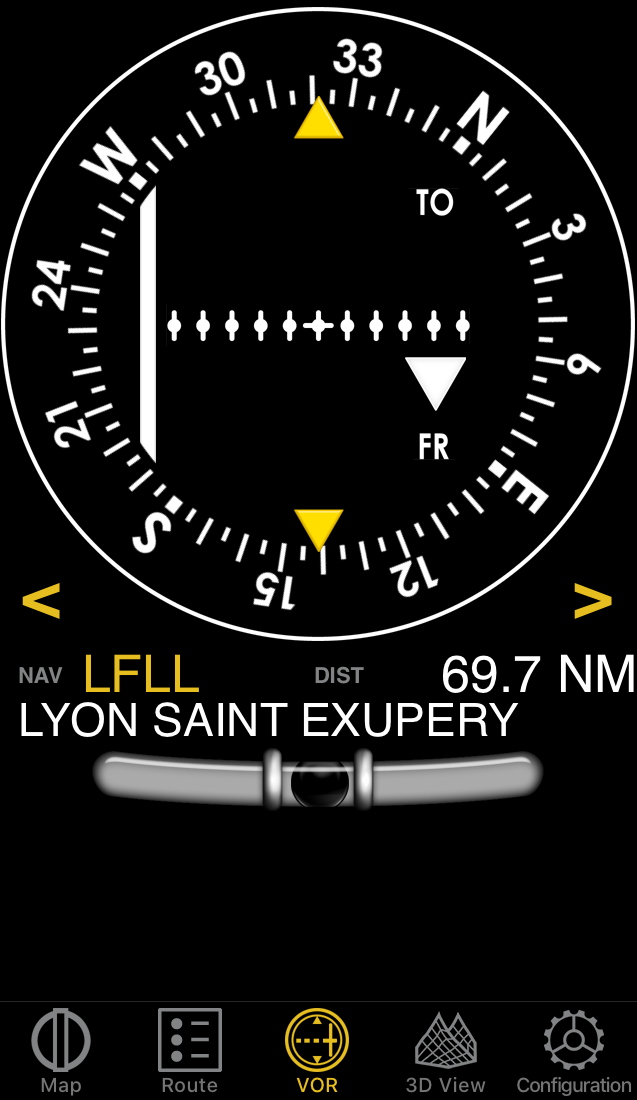
Task: Switch to the Route tab
Action: coord(189,1050)
